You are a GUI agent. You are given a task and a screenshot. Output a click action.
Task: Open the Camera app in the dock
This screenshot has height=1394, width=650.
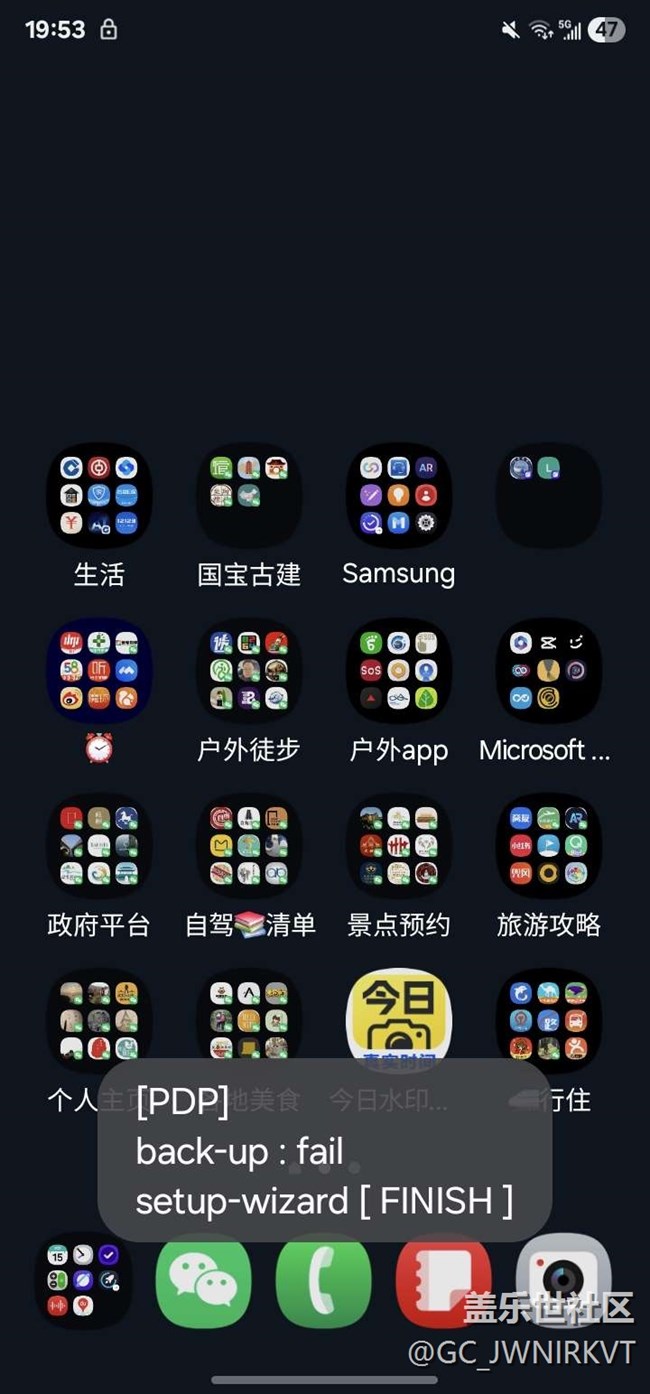564,1281
